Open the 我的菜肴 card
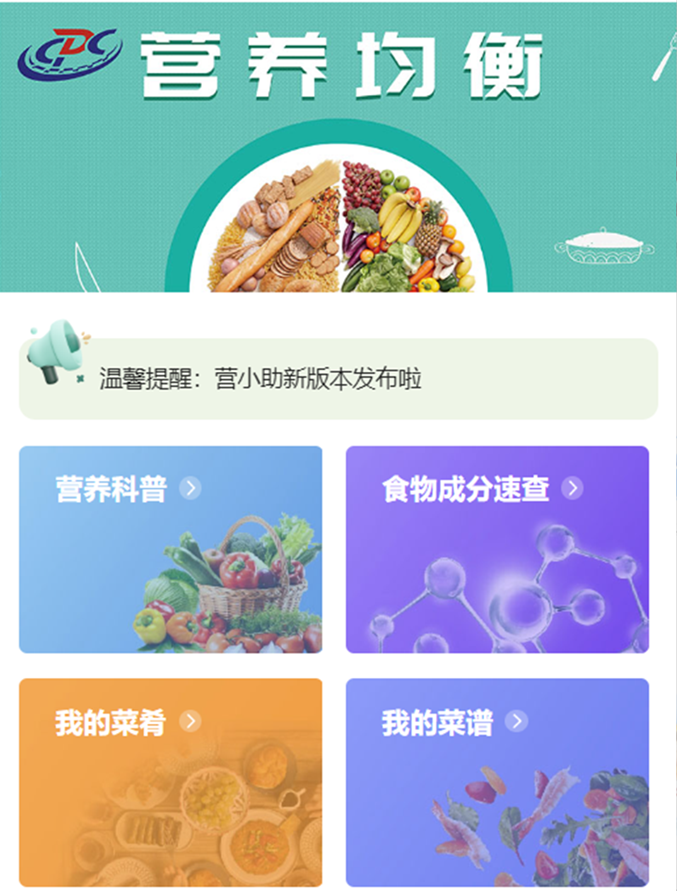This screenshot has width=677, height=891. pyautogui.click(x=170, y=781)
